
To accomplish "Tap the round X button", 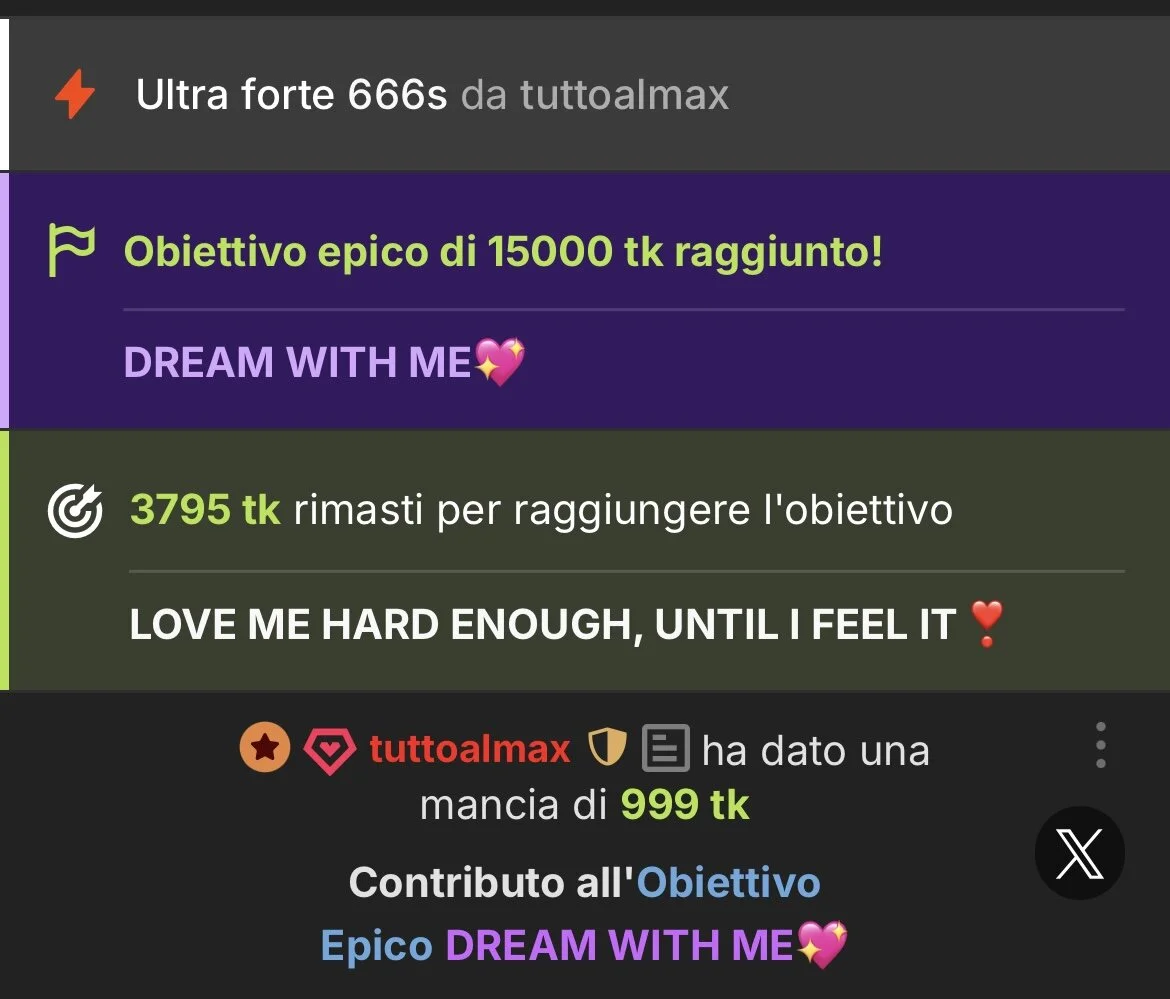I will 1080,853.
